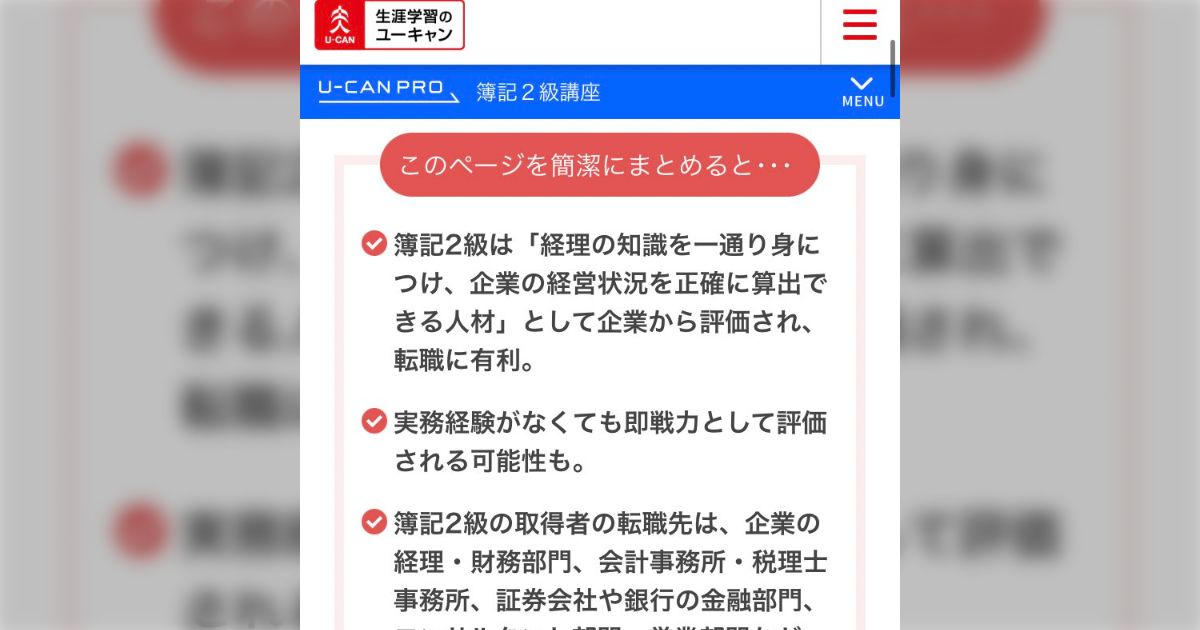
Task: Expand the MENU dropdown in blue bar
Action: (862, 92)
